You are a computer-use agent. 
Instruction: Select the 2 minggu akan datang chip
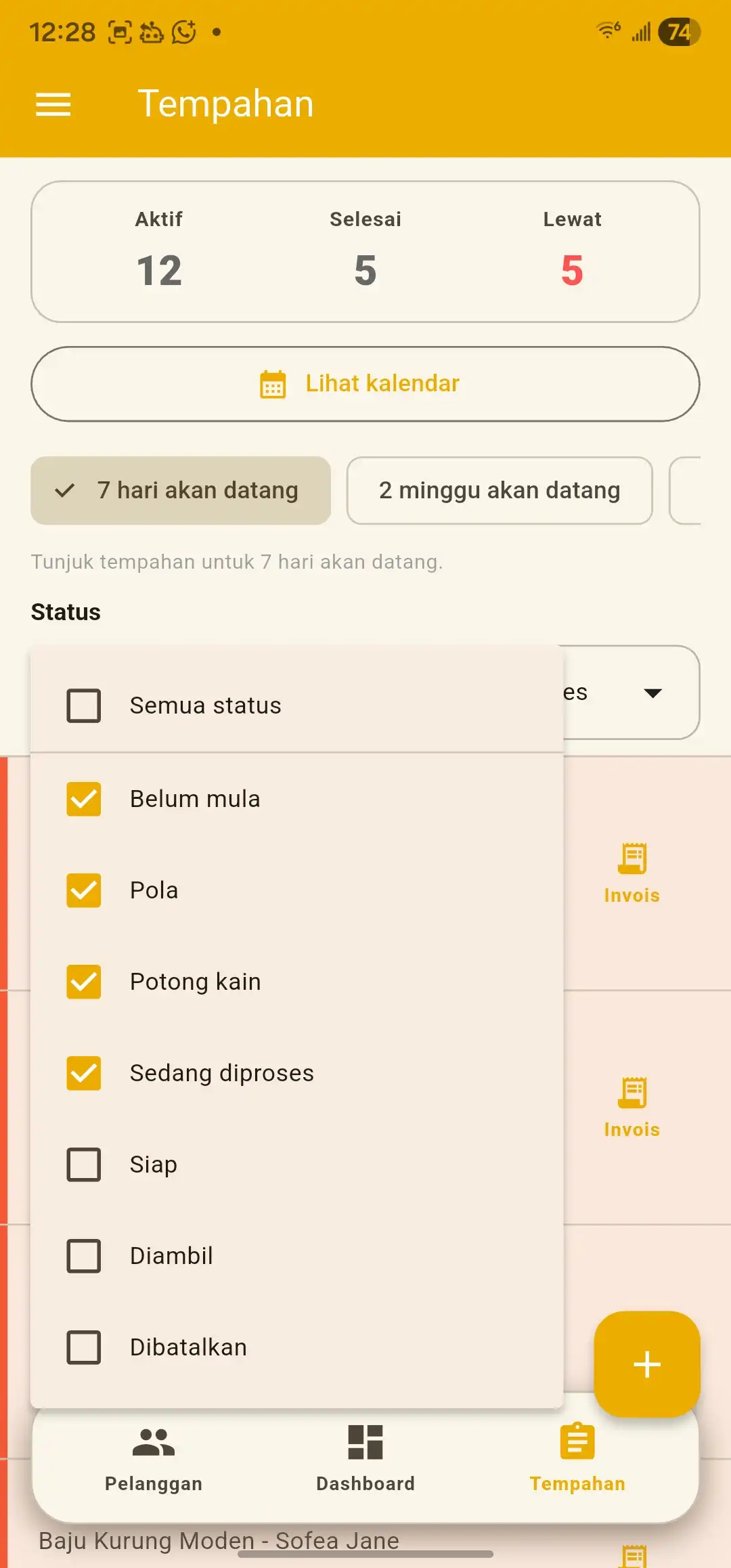[x=500, y=490]
